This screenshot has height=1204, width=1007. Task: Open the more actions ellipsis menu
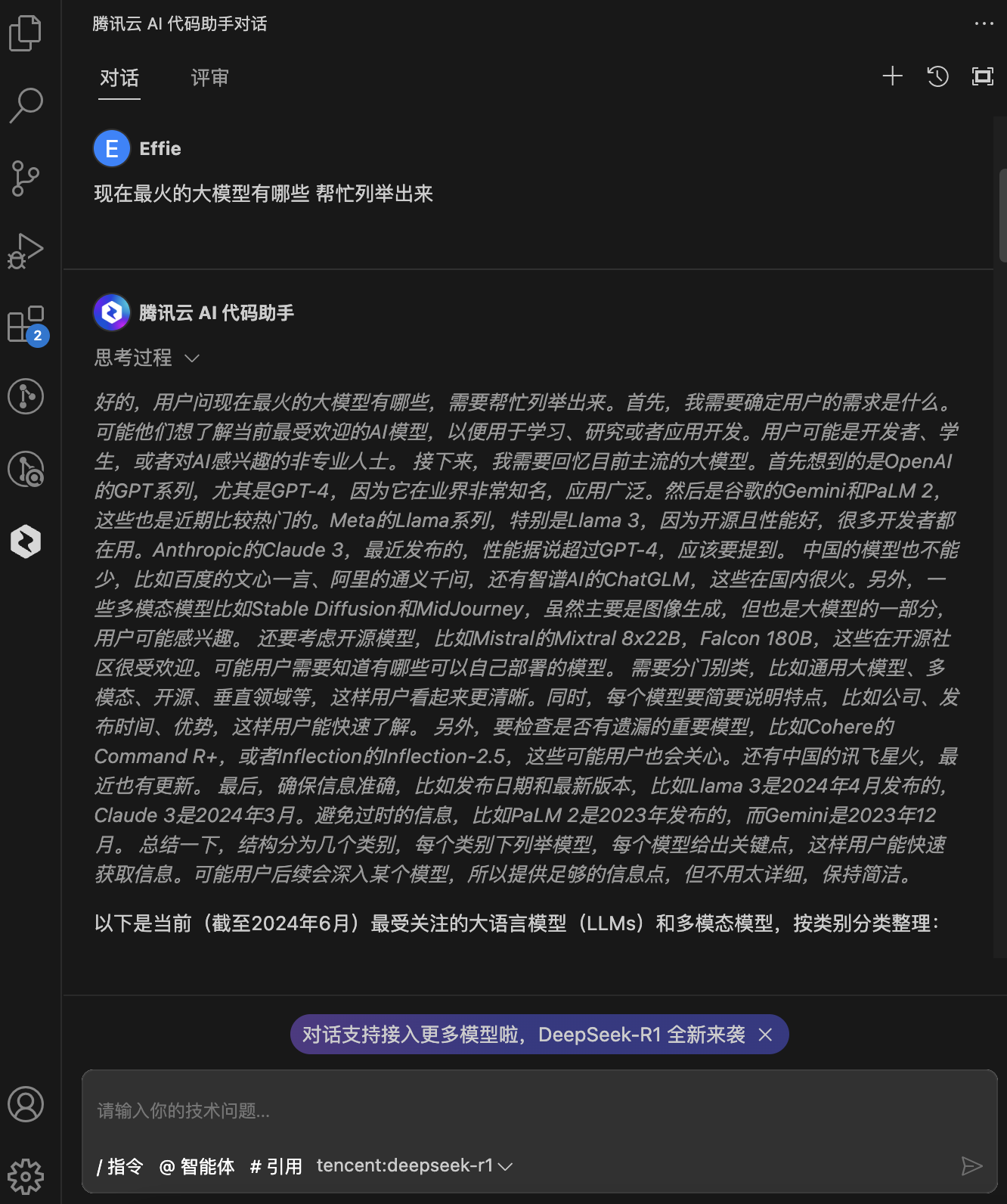[x=984, y=23]
